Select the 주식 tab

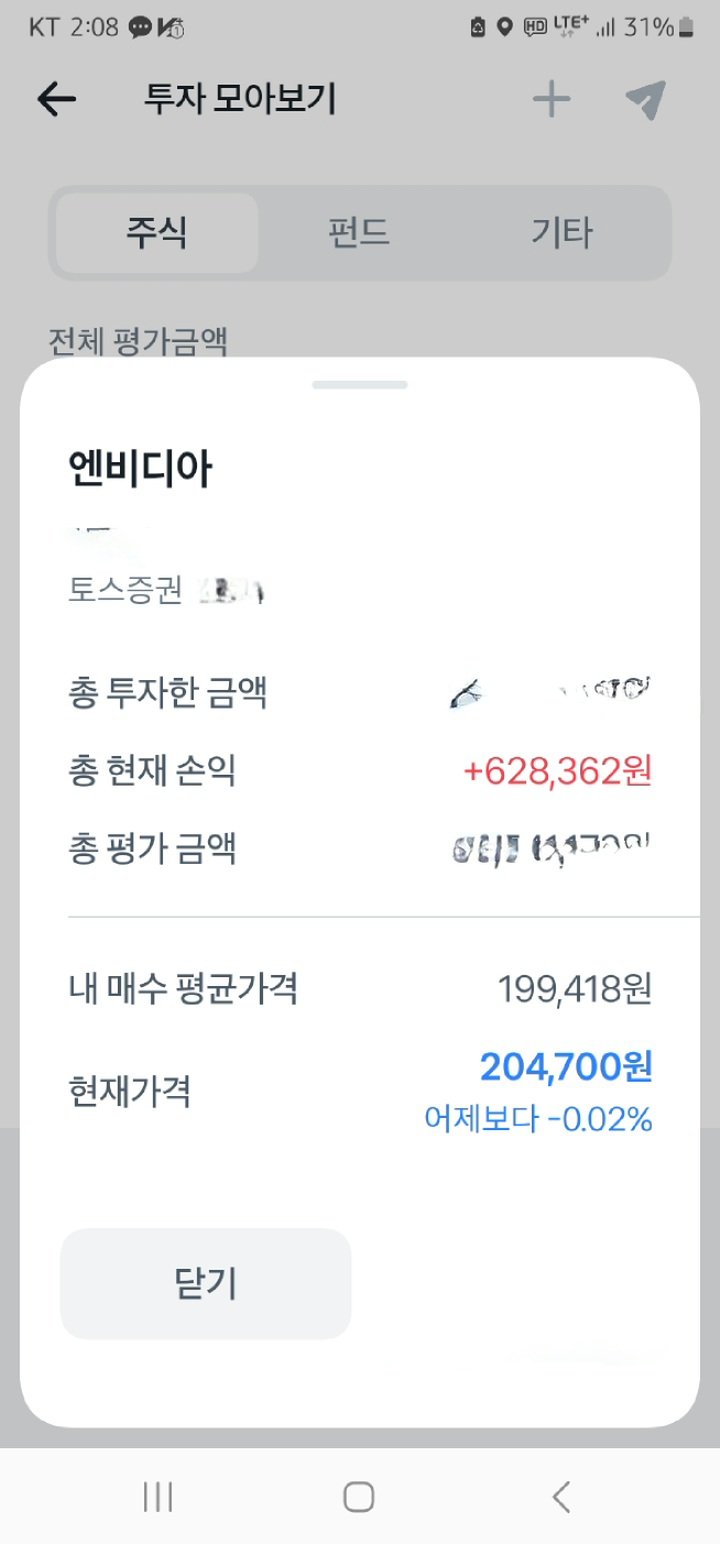coord(157,233)
